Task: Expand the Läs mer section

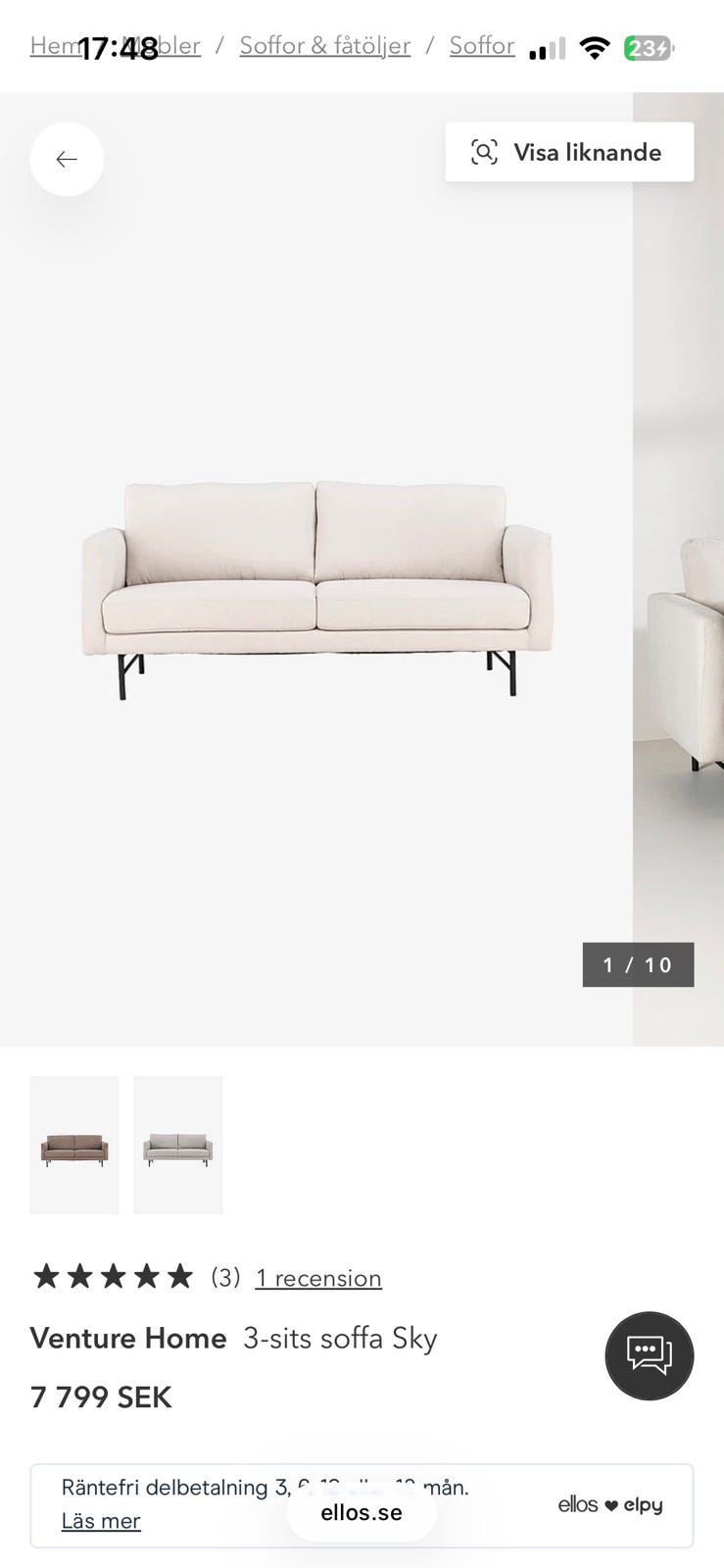Action: [101, 1521]
